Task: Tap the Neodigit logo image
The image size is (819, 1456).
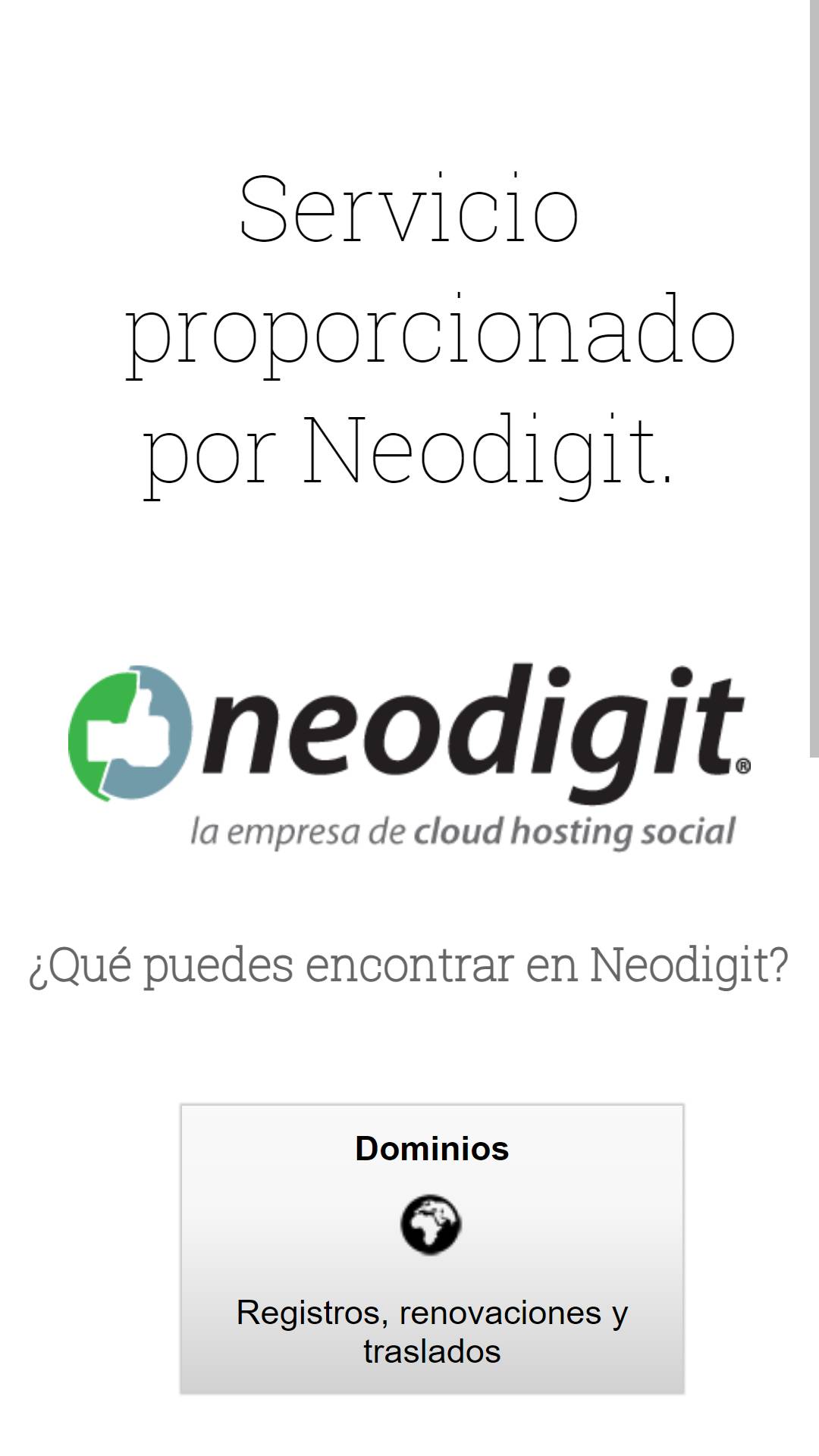Action: pyautogui.click(x=409, y=758)
